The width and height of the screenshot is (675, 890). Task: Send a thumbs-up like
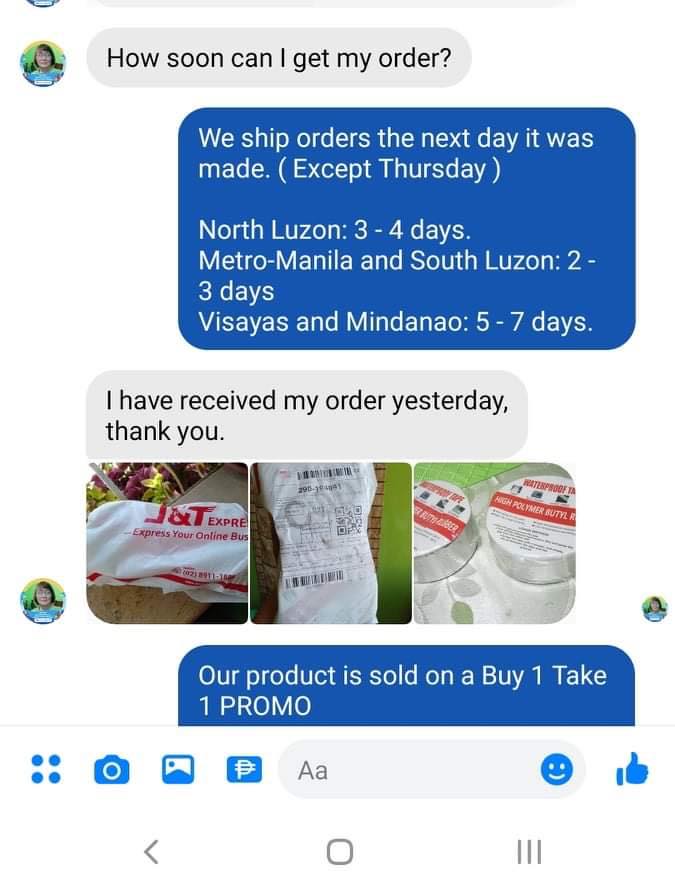tap(632, 769)
